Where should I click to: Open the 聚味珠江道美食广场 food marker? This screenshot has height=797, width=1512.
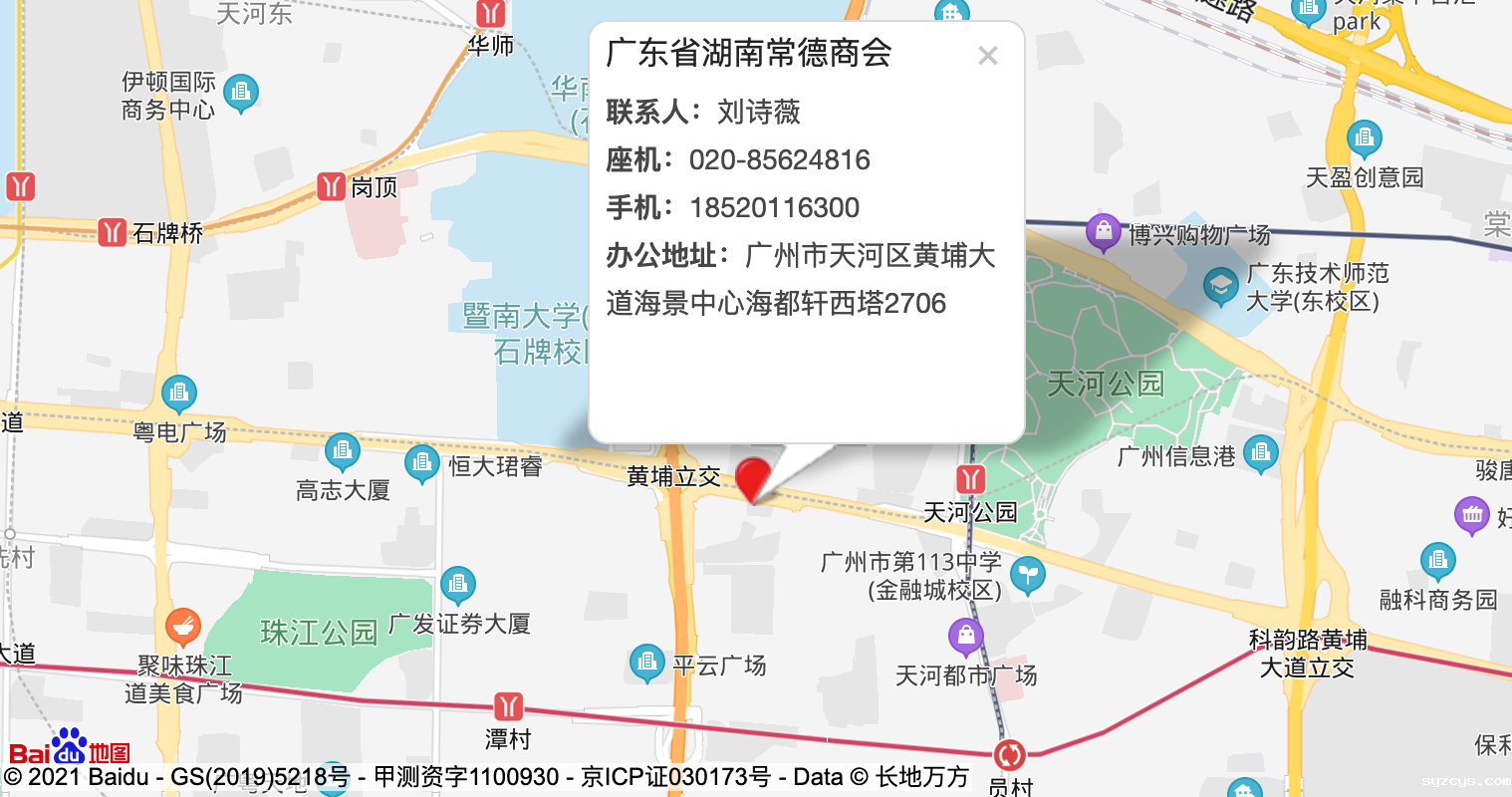(x=183, y=628)
